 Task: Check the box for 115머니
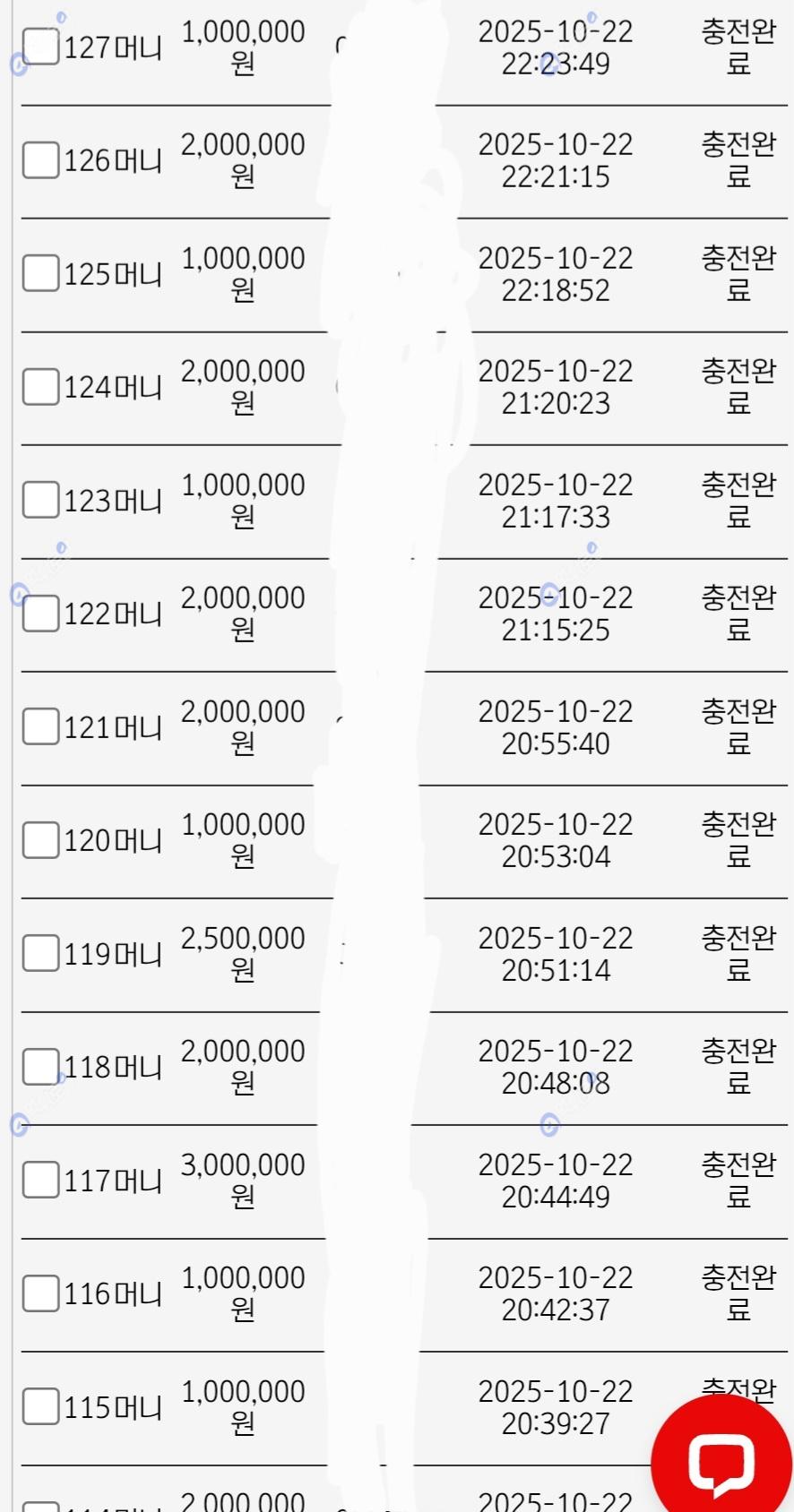[40, 1406]
